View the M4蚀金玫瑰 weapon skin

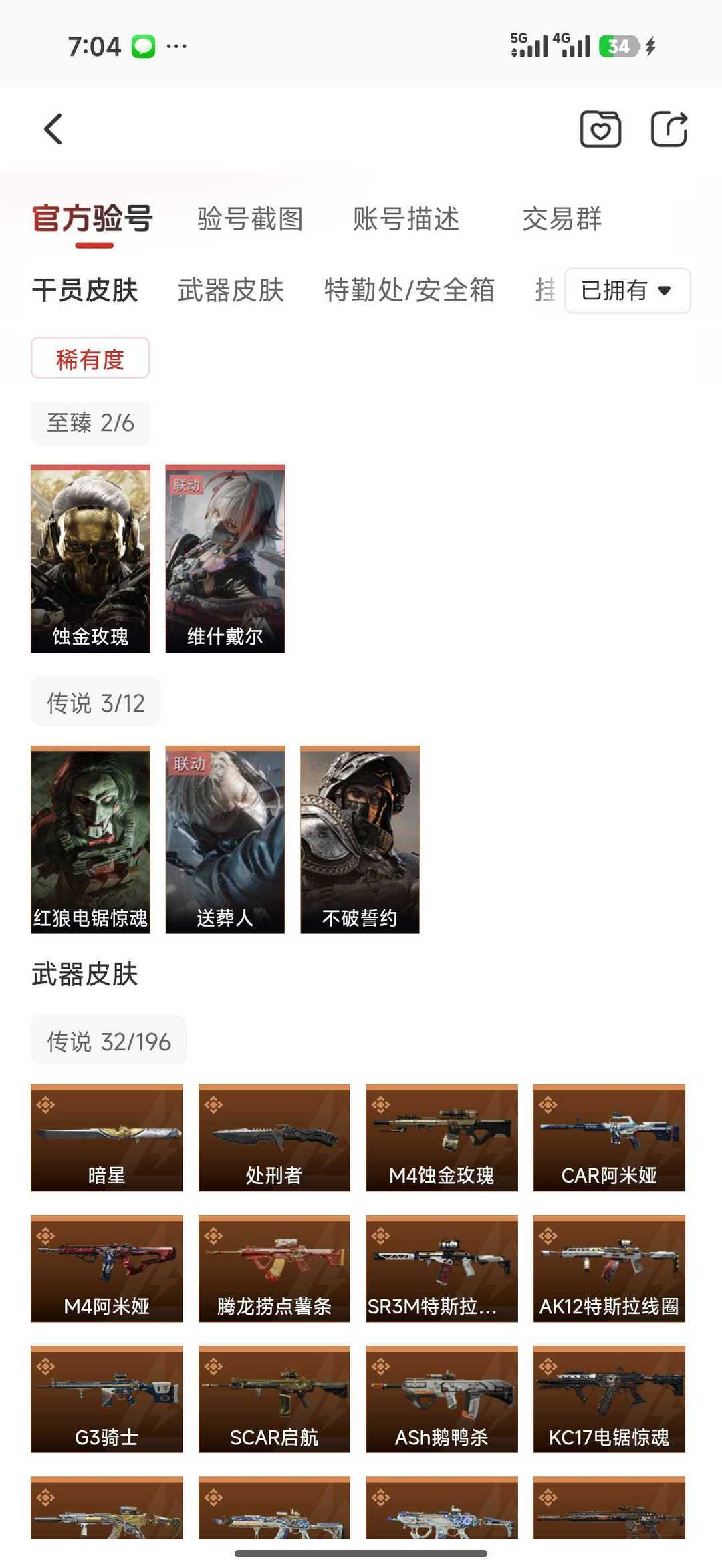tap(442, 1137)
